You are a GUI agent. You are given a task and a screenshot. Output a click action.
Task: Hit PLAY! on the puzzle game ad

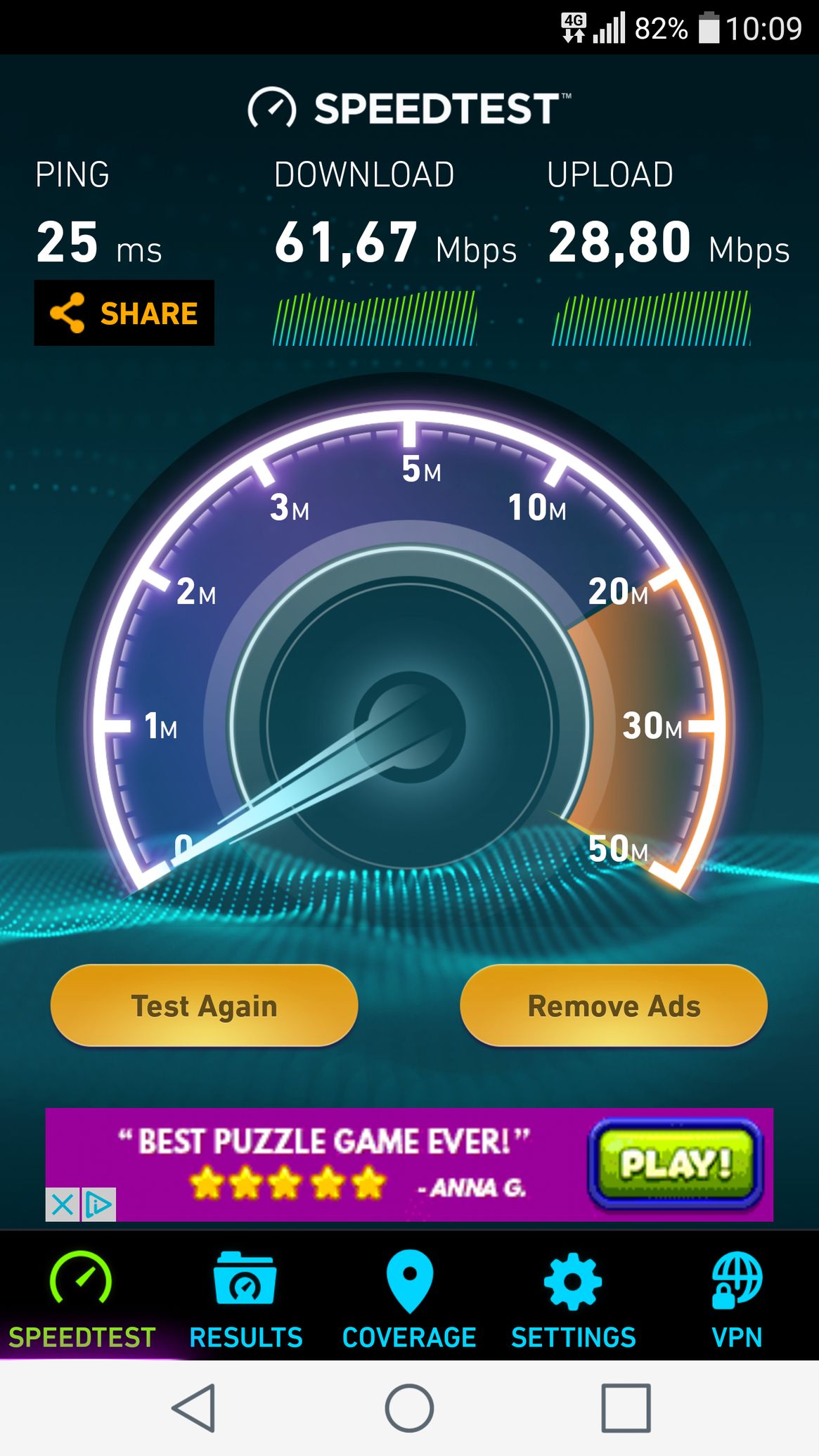point(675,1164)
